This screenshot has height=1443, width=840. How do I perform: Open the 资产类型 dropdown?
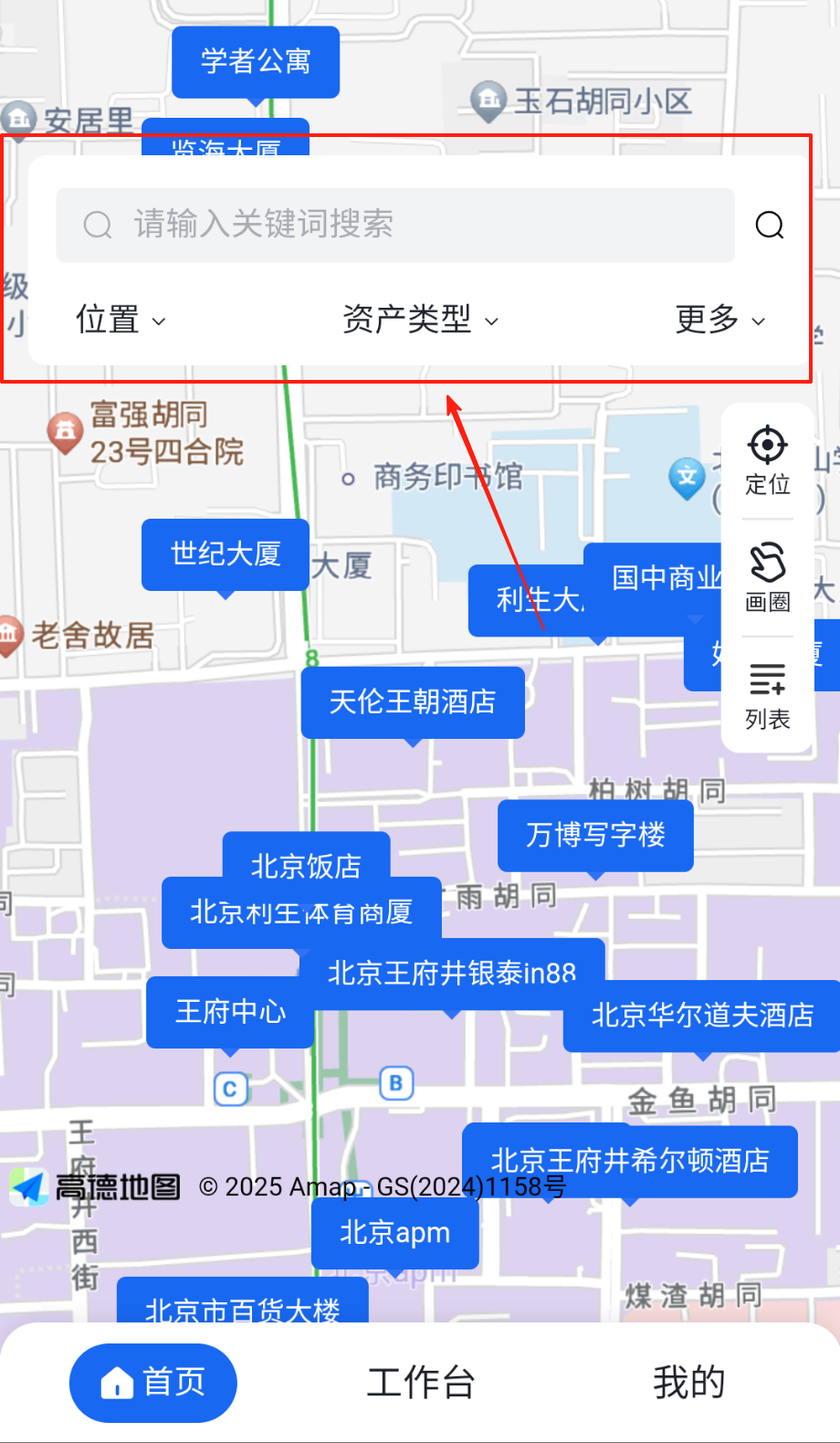click(420, 320)
